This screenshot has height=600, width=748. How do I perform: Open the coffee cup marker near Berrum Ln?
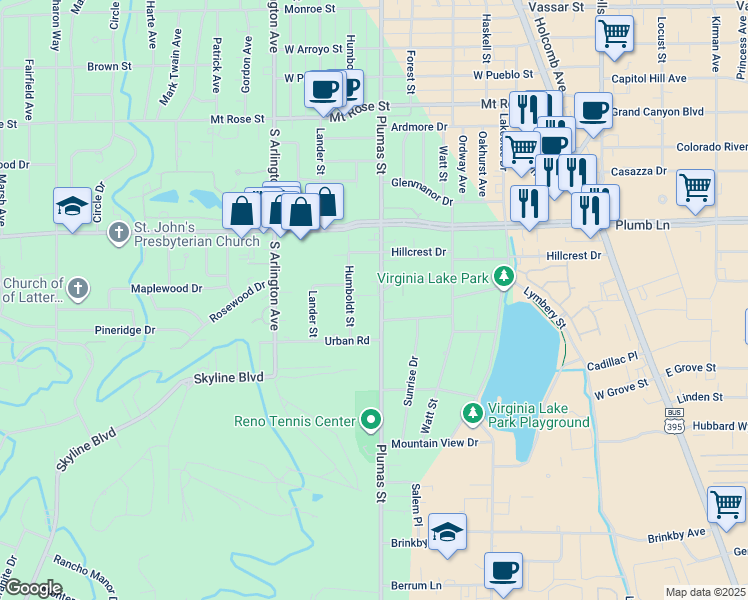[x=503, y=573]
